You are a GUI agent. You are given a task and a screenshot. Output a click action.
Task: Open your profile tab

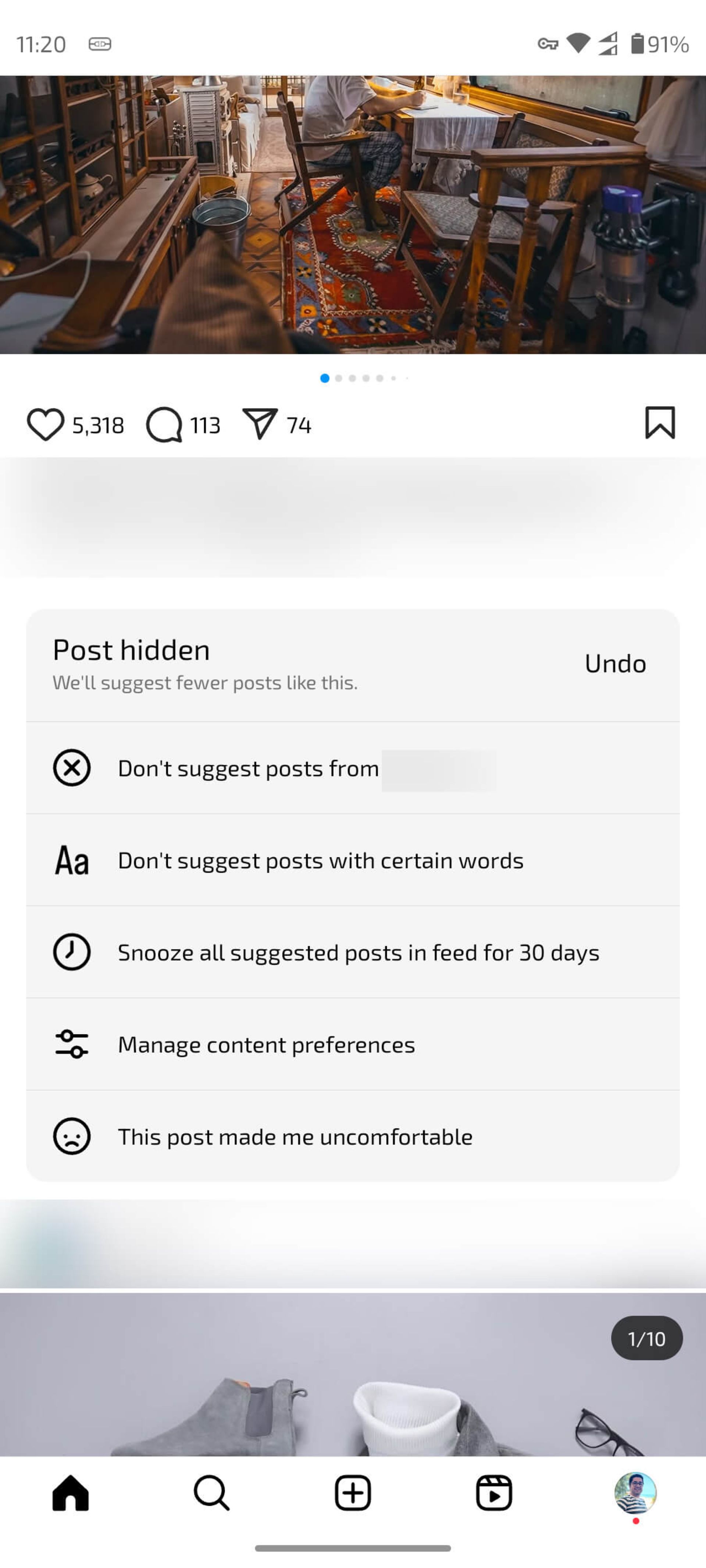[x=635, y=1493]
